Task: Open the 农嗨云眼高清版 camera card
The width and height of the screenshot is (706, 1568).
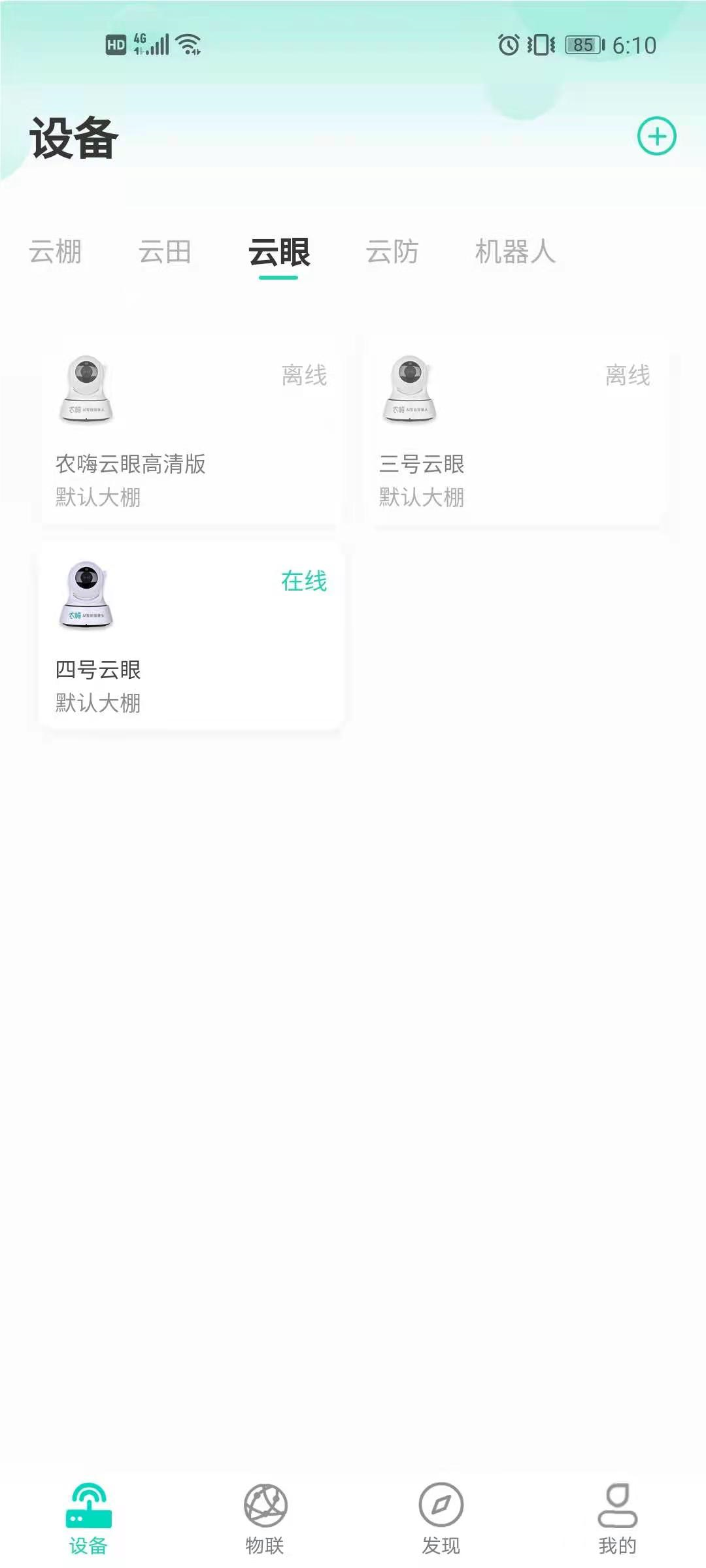Action: 191,431
